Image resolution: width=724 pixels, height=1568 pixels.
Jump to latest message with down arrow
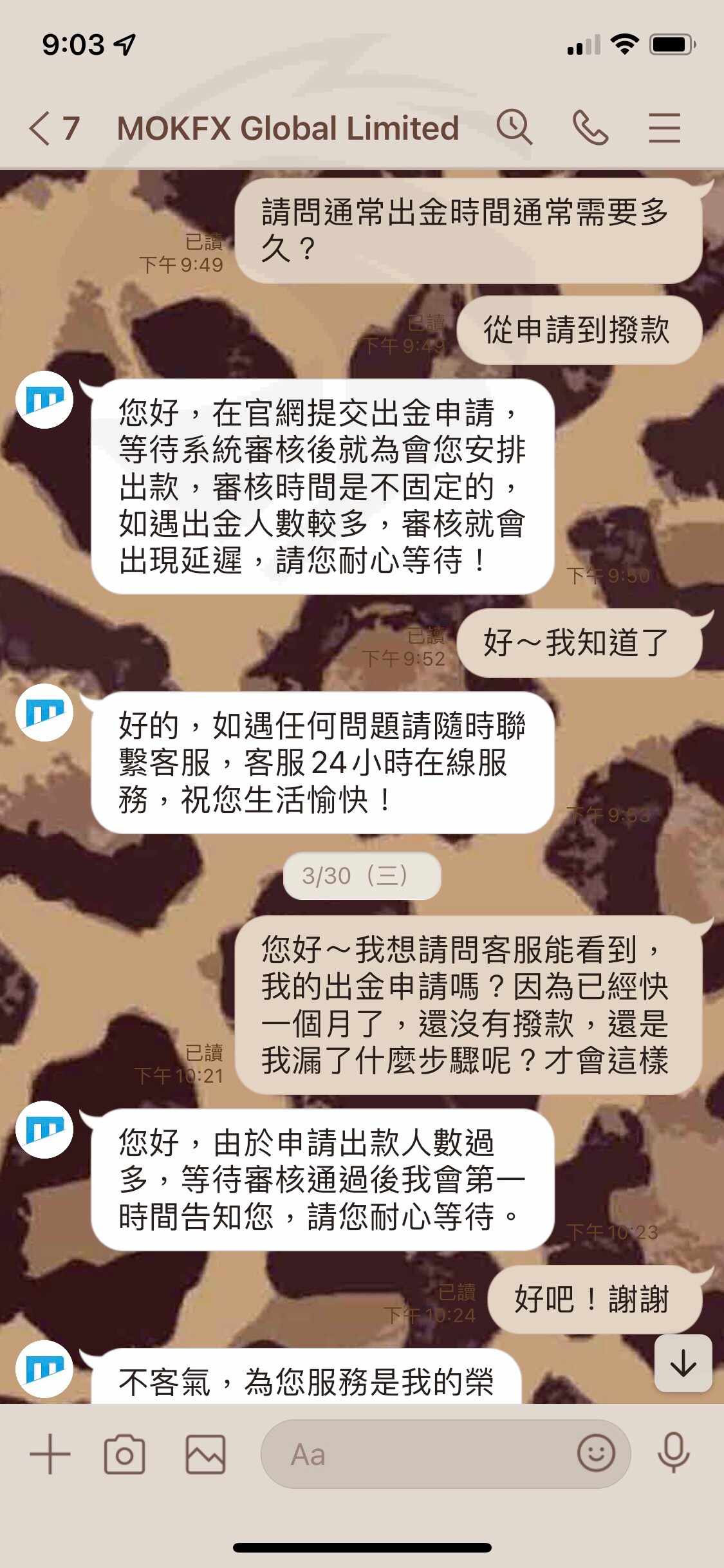pos(683,1363)
